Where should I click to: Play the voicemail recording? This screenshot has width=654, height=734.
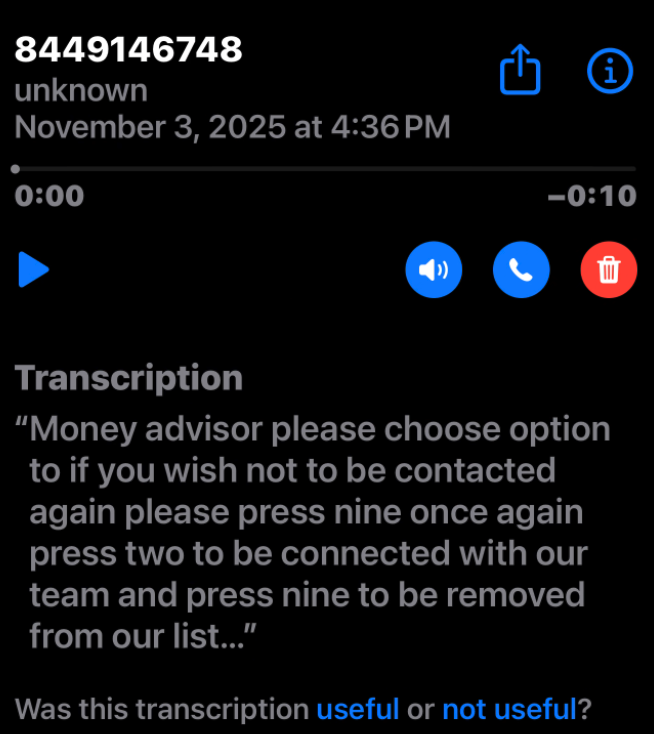(x=34, y=270)
